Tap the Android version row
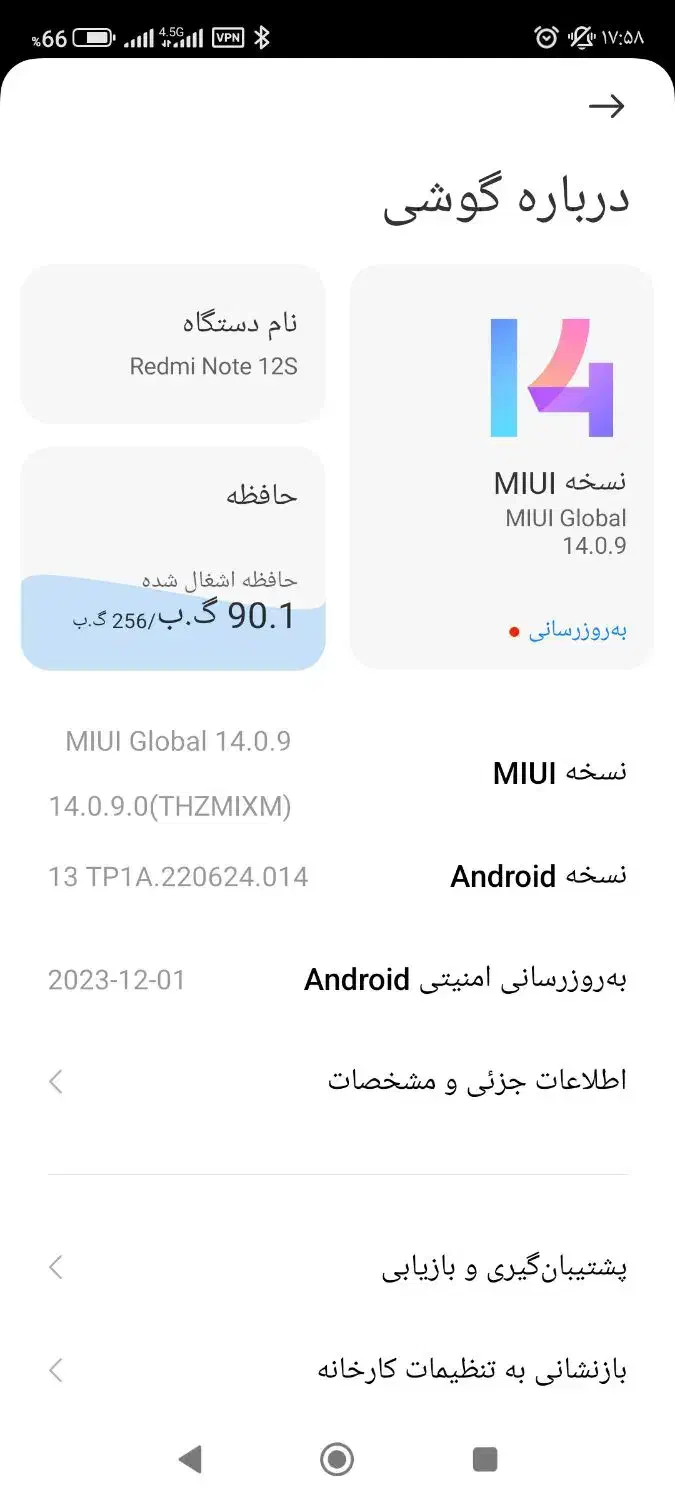 [x=337, y=877]
